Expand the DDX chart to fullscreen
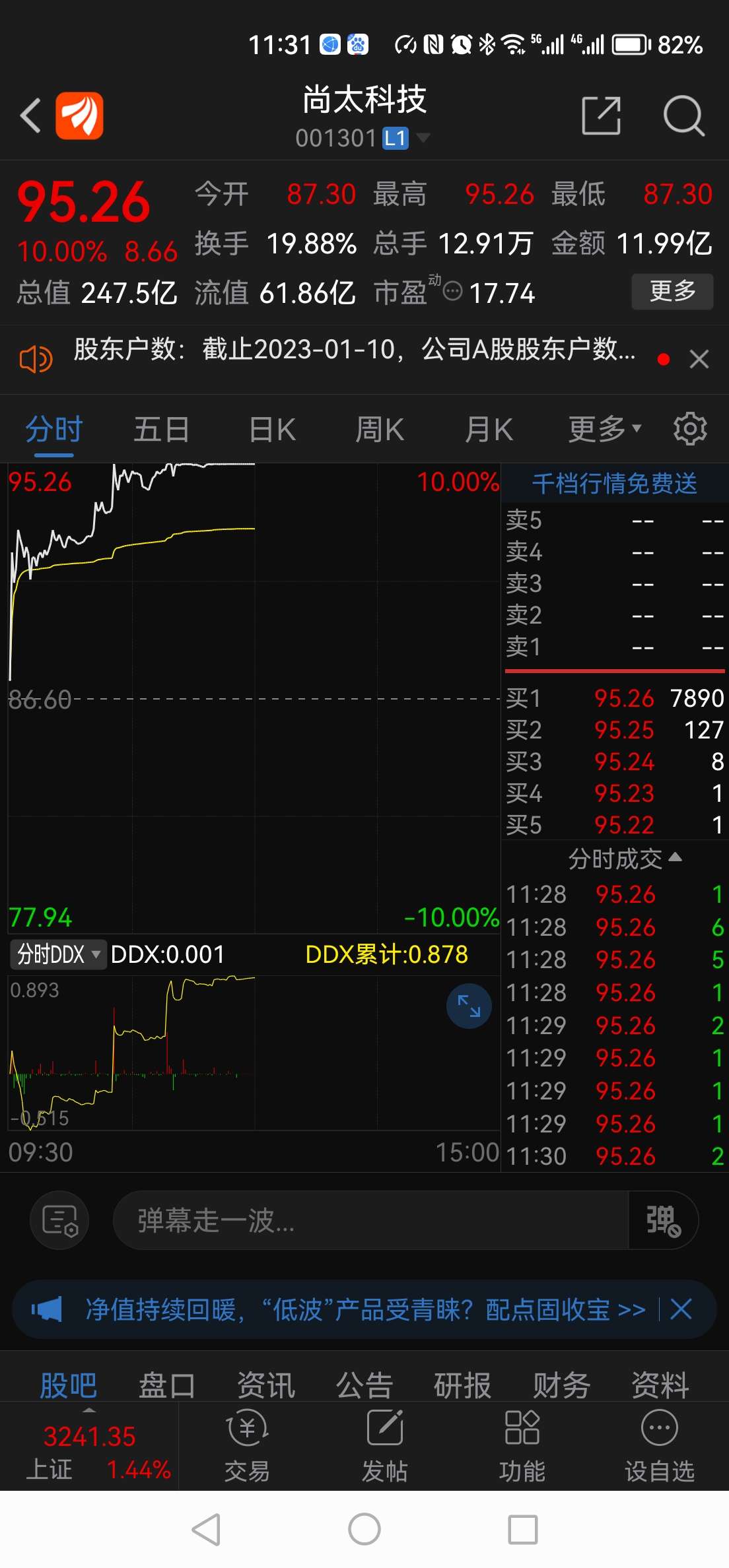729x1568 pixels. point(468,1005)
